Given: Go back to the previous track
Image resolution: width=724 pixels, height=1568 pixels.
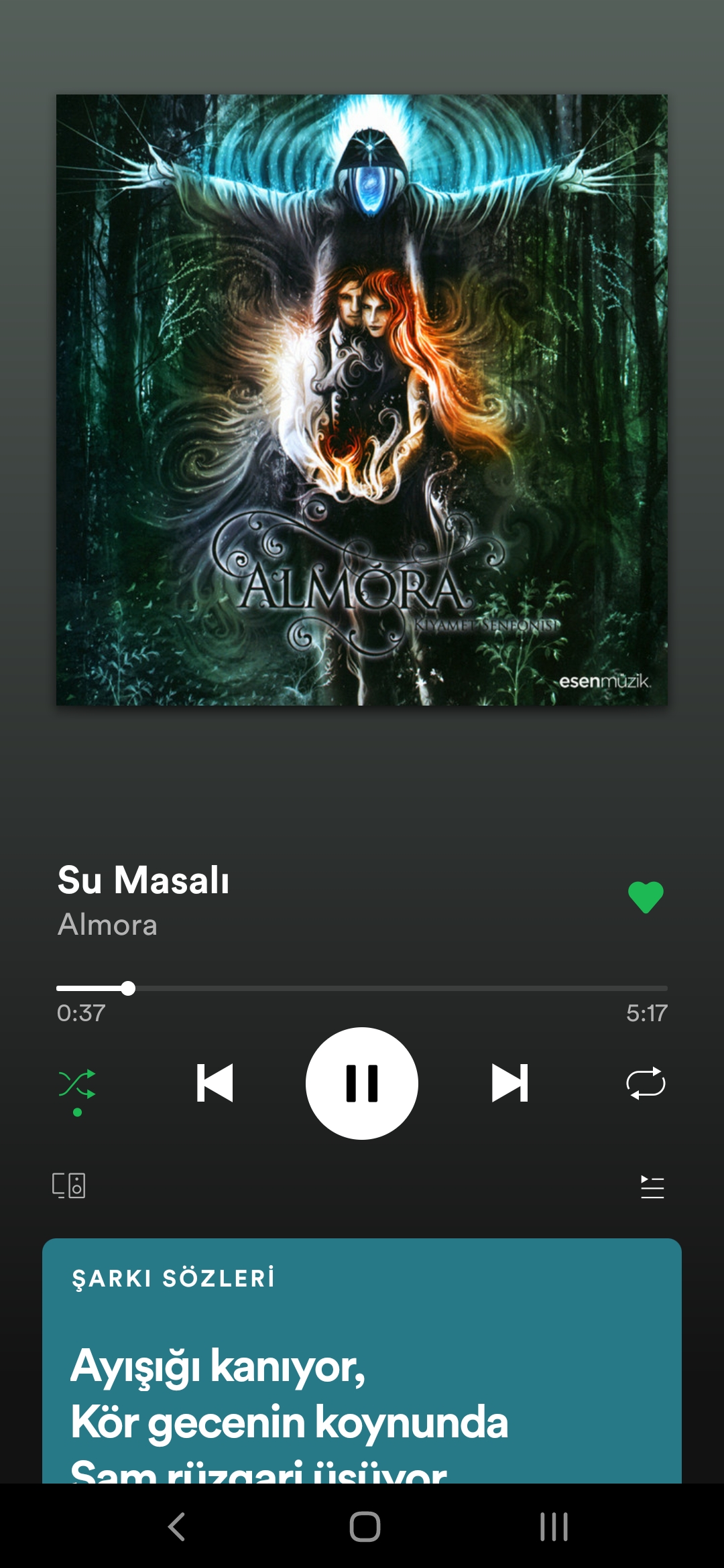Looking at the screenshot, I should pos(215,1083).
